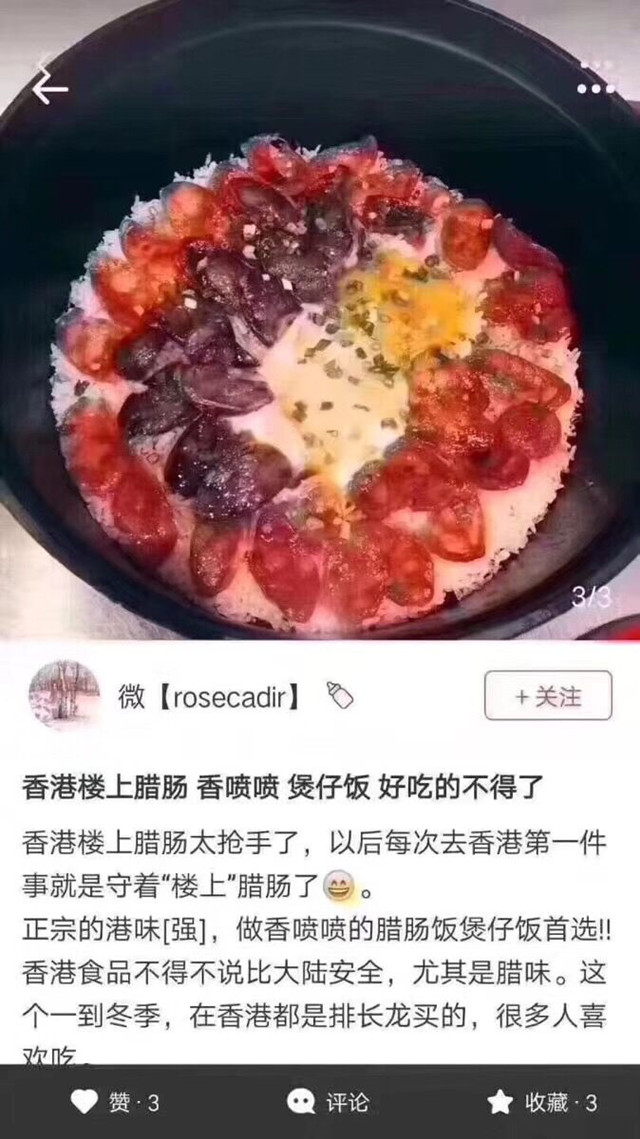This screenshot has width=640, height=1139.
Task: Open the 评论 comments section
Action: coord(328,1102)
